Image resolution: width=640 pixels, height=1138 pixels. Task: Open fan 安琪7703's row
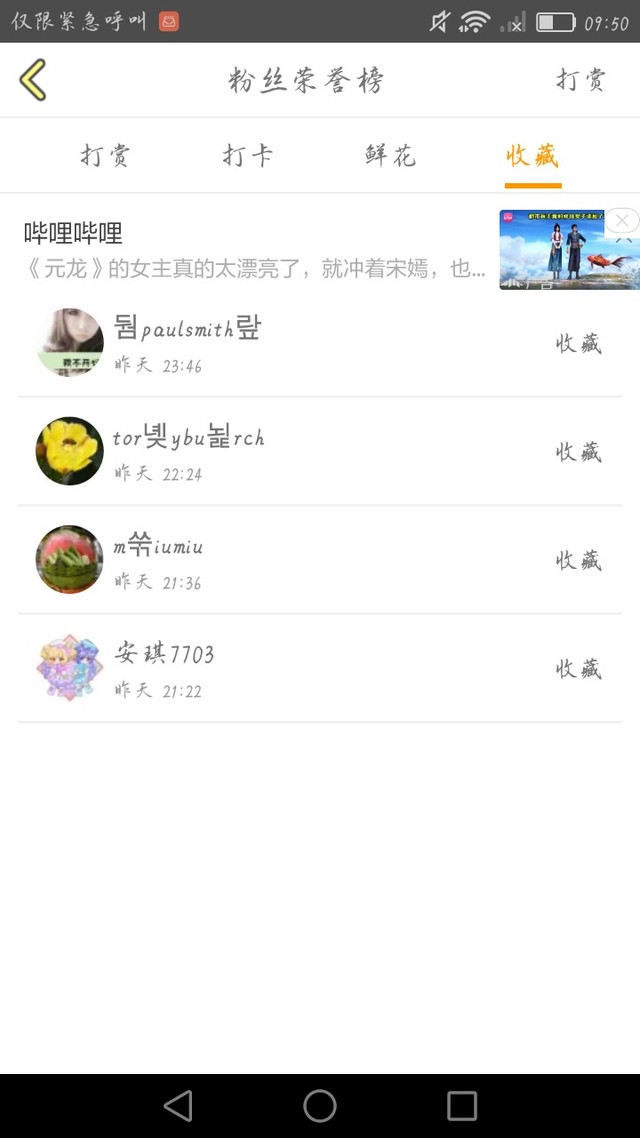click(320, 668)
